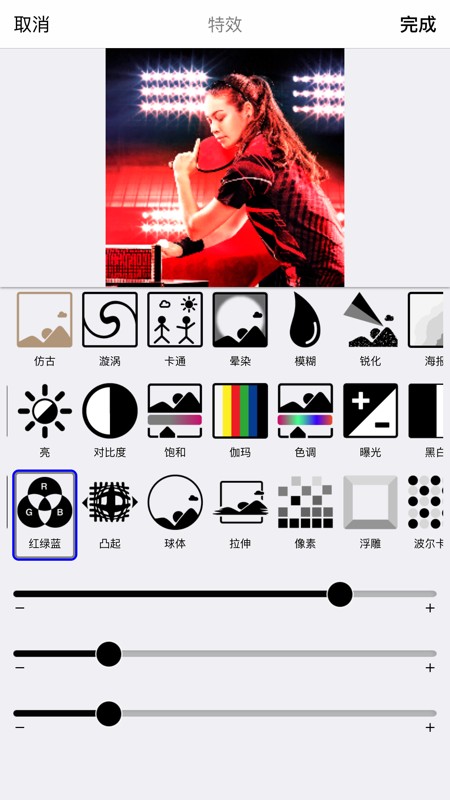Screen dimensions: 450x800
Task: Select the 漩涡 swirl effect
Action: [110, 329]
